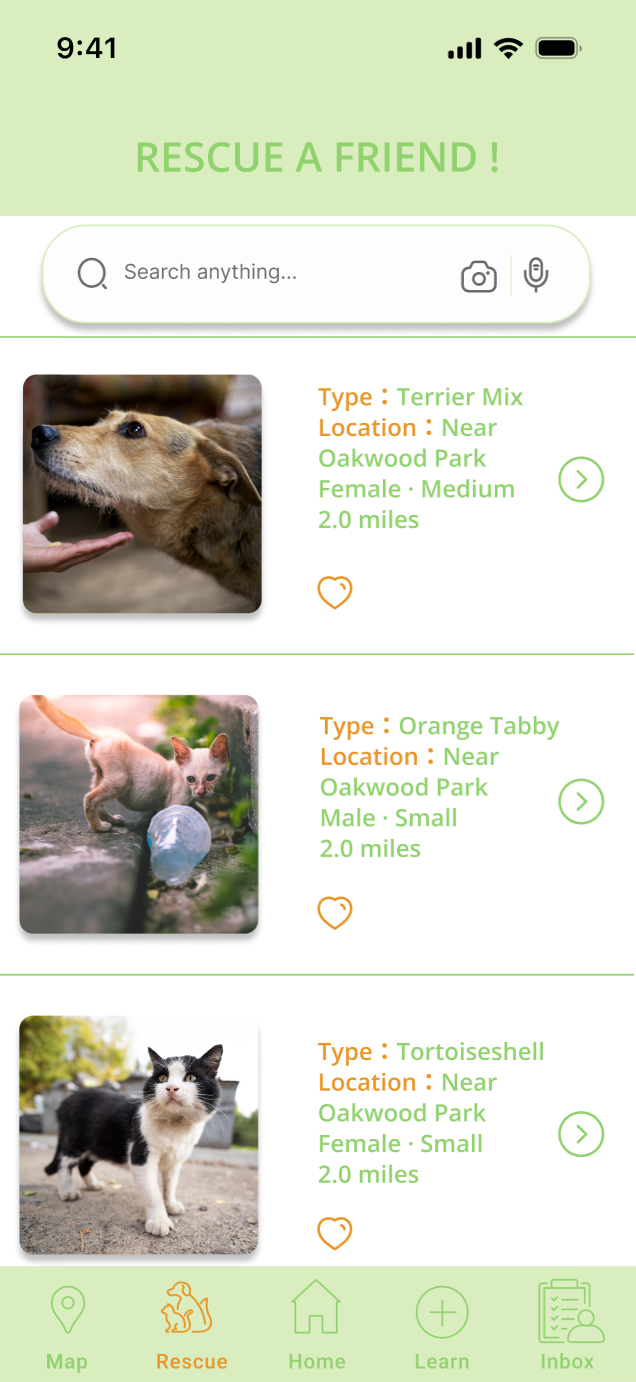The image size is (636, 1382).
Task: View Terrier Mix details arrow
Action: (x=581, y=480)
